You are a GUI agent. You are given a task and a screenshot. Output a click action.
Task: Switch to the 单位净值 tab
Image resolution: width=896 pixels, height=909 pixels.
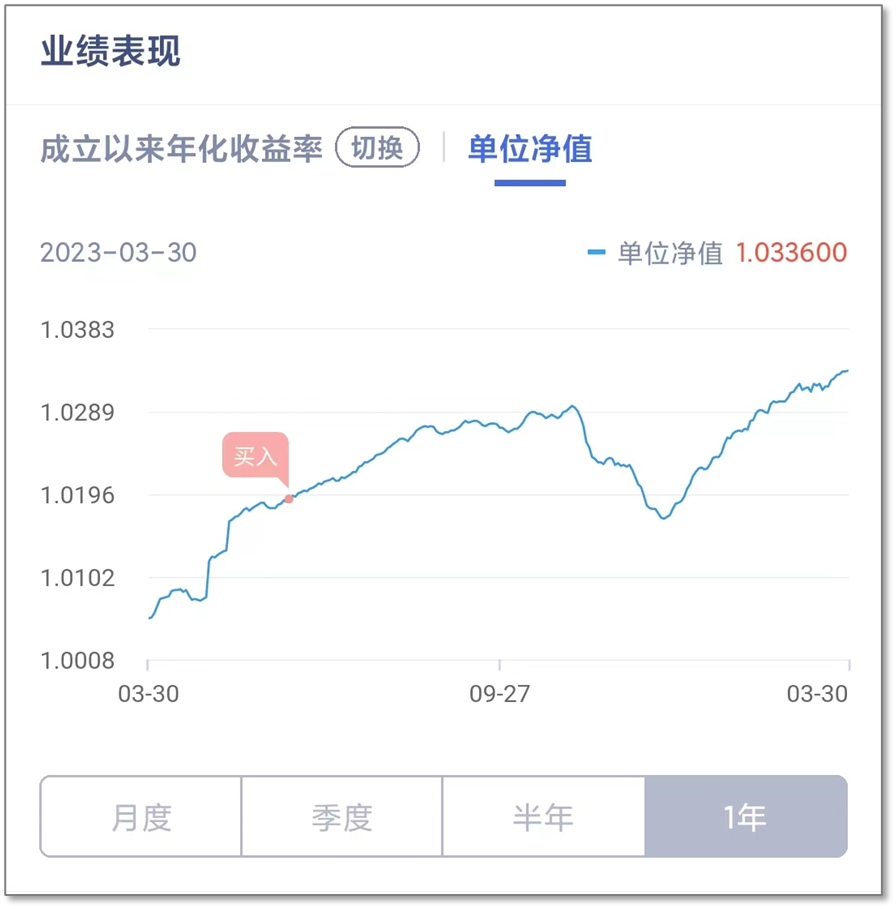point(530,149)
